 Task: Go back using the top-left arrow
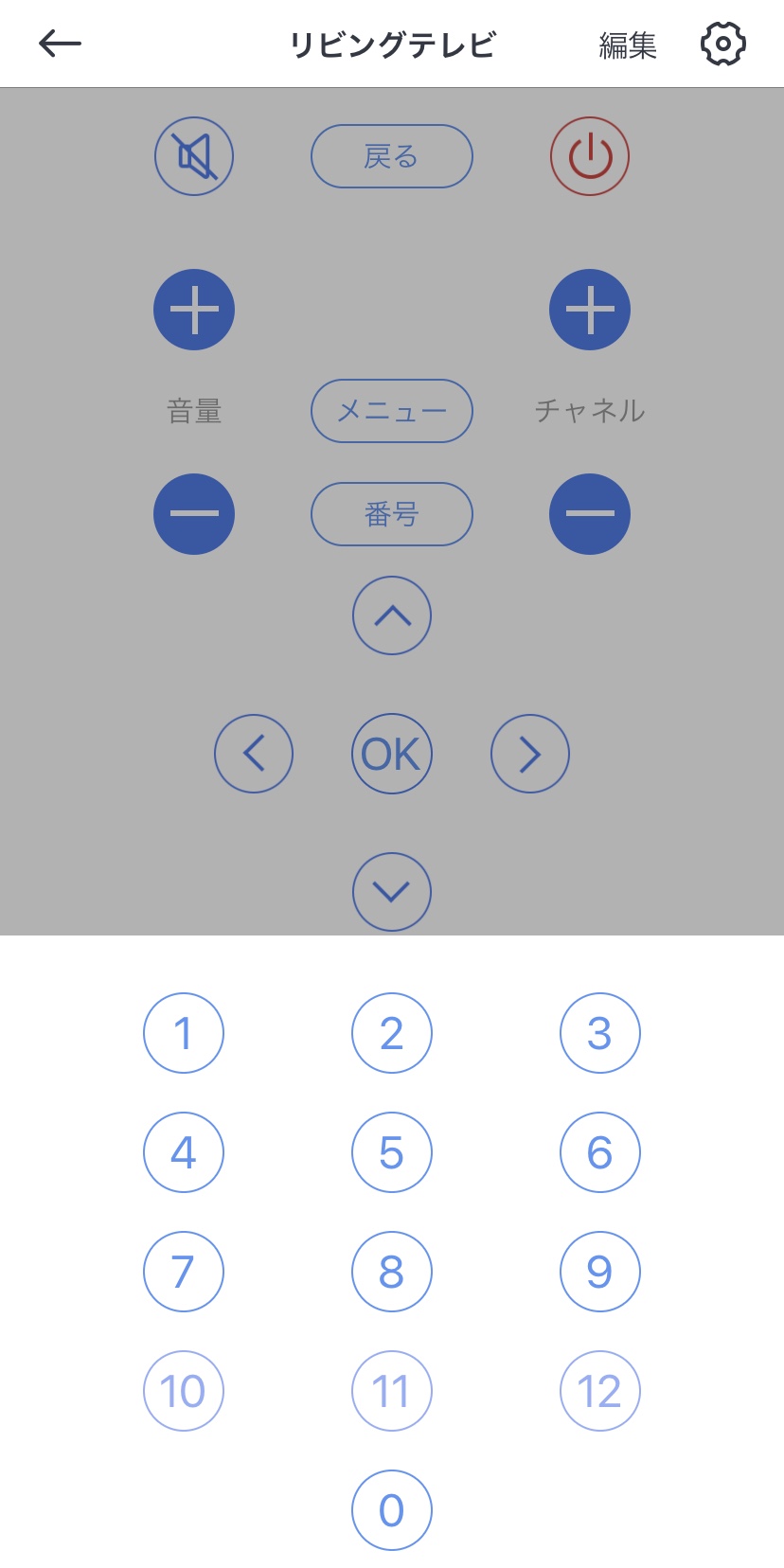click(60, 44)
